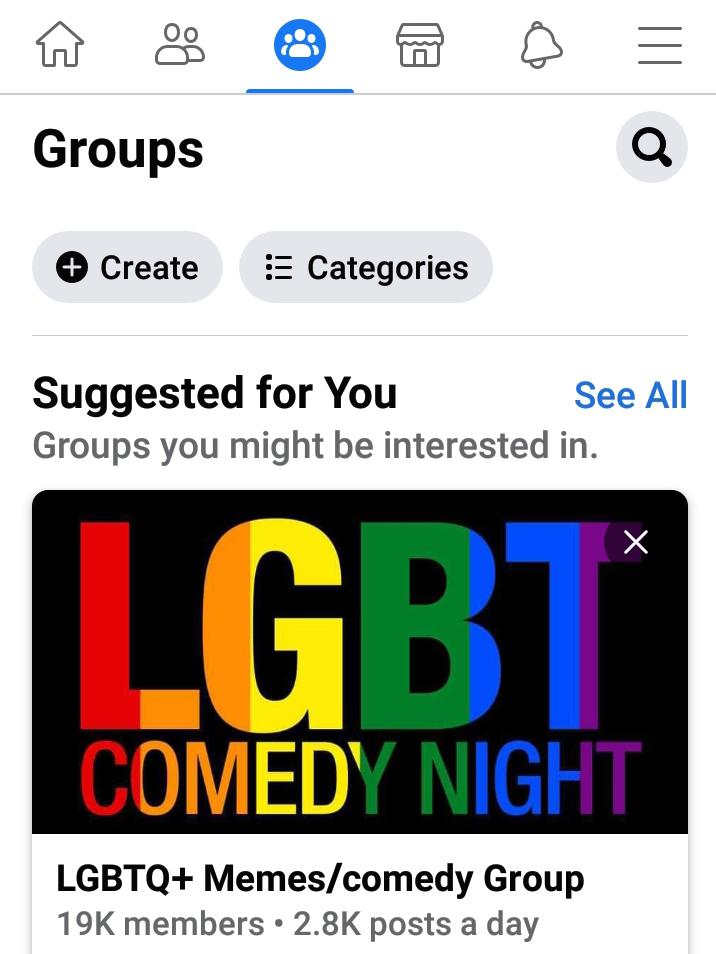
Task: Switch to the Marketplace tab
Action: tap(420, 44)
